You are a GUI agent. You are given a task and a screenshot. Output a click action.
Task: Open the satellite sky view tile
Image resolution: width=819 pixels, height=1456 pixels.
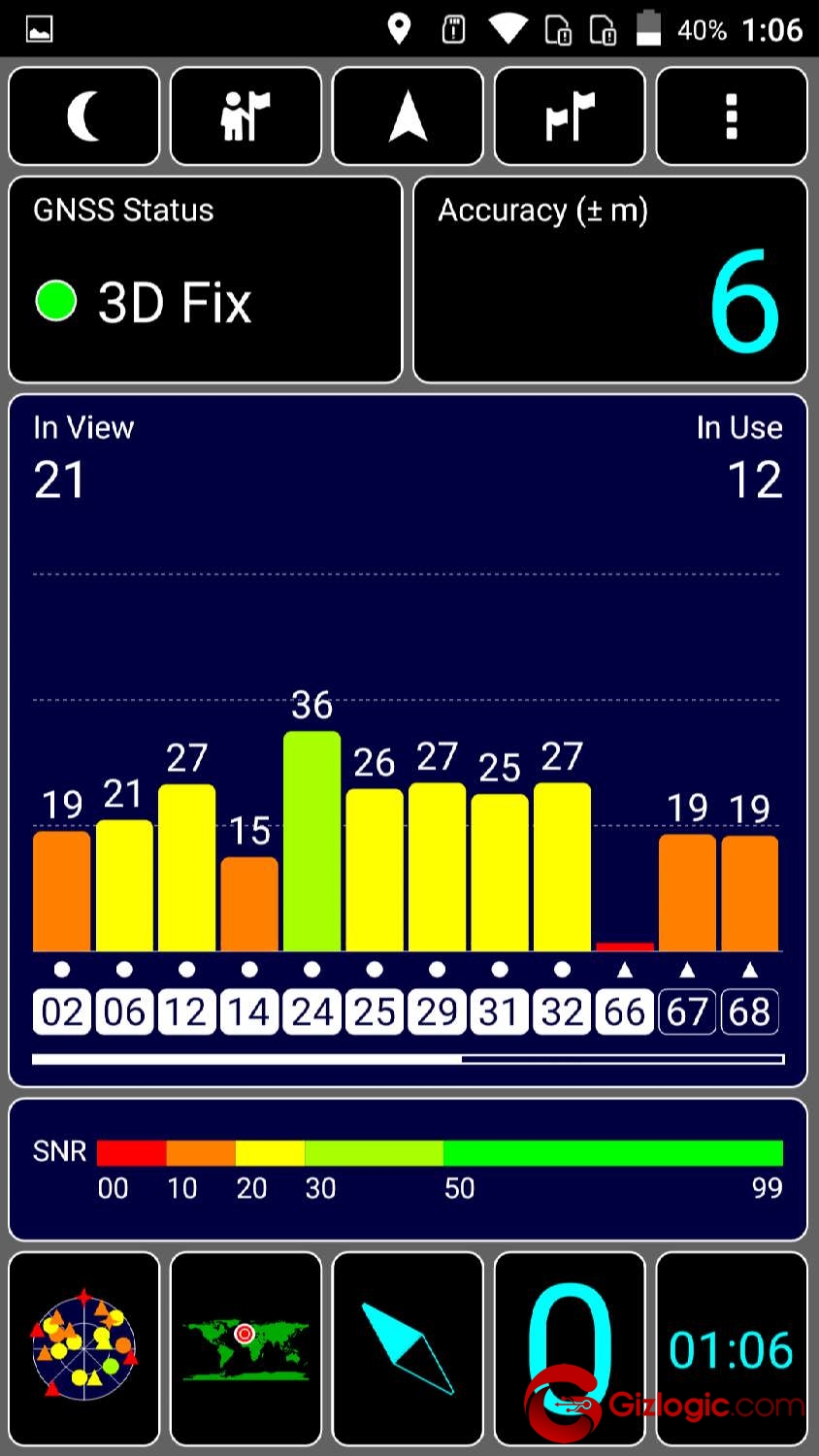[x=83, y=1349]
